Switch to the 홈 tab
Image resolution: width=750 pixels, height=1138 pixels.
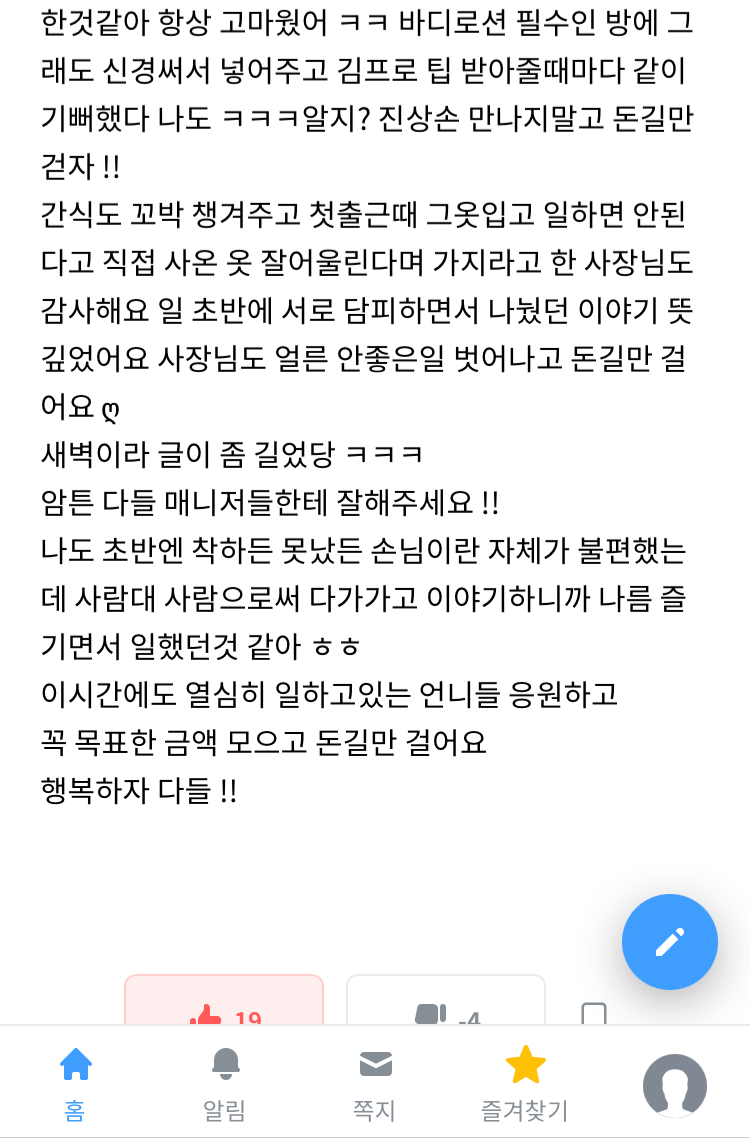pos(75,1081)
